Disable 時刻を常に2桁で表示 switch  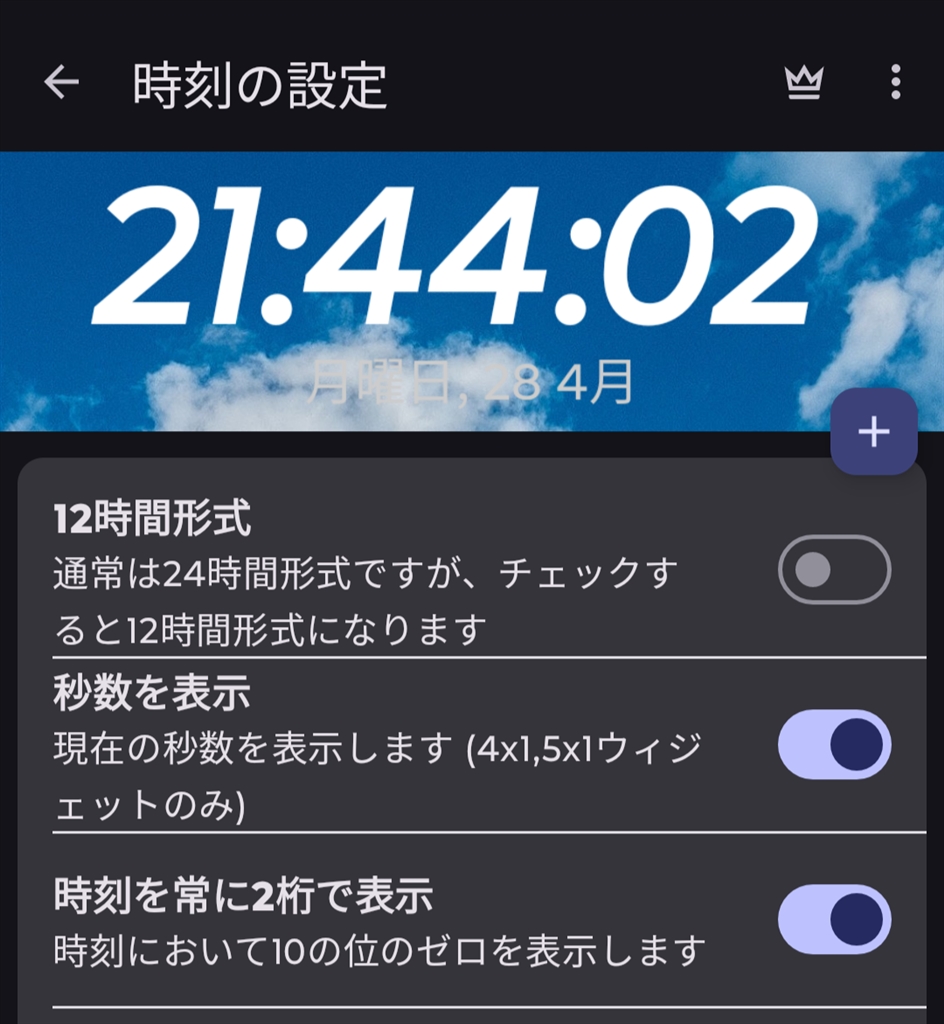834,918
